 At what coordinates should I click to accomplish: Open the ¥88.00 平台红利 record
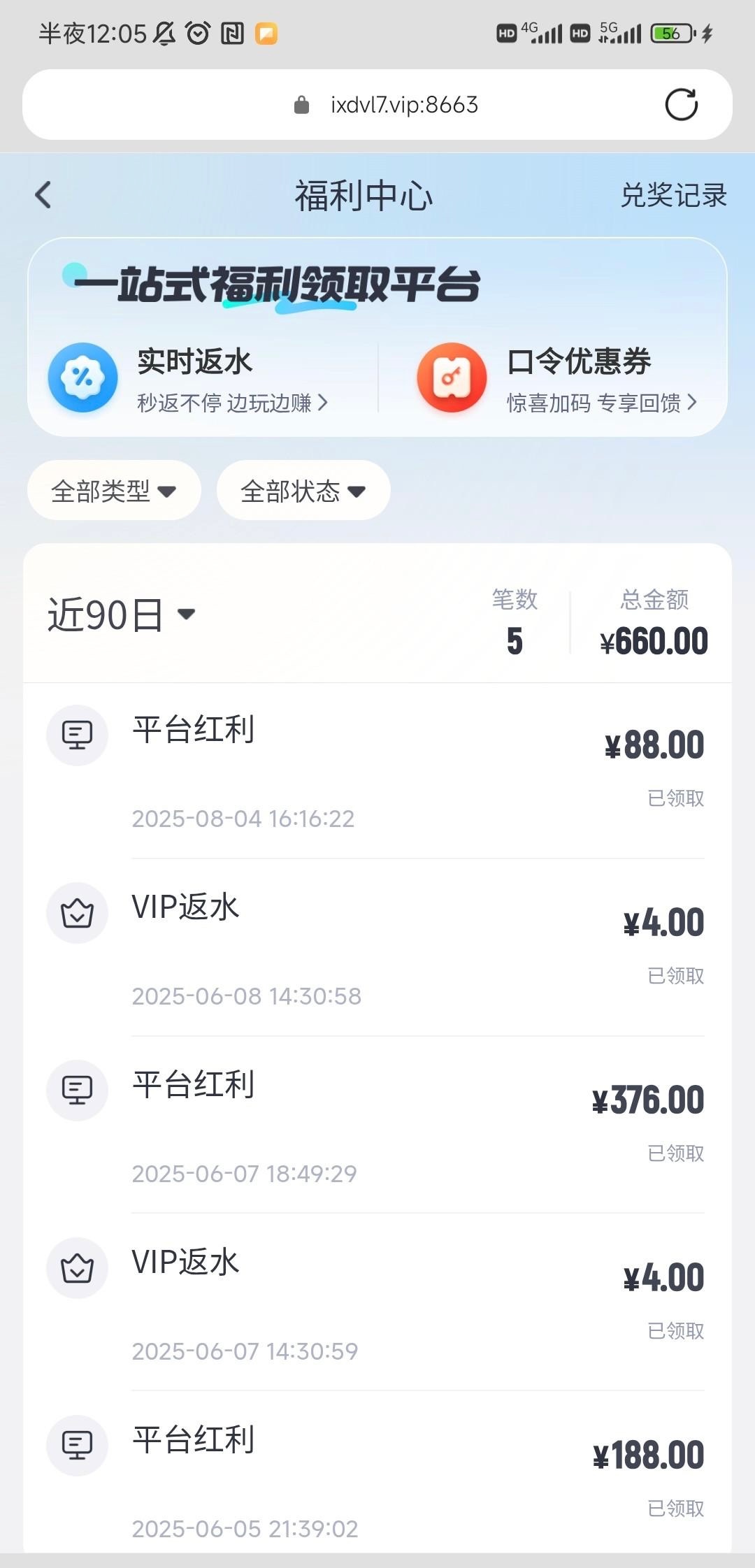[377, 770]
